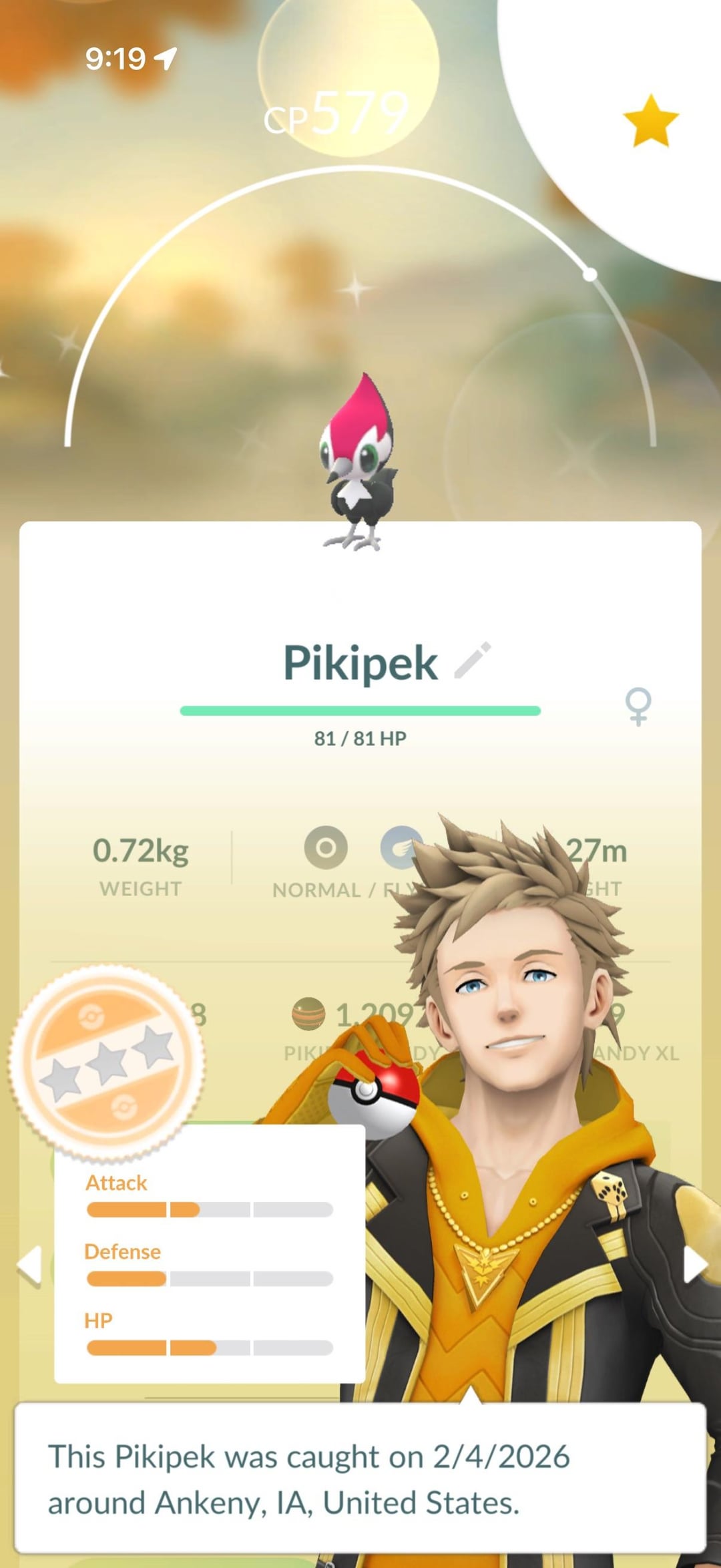Go to the next Pokémon with right arrow
The image size is (721, 1568).
695,1264
